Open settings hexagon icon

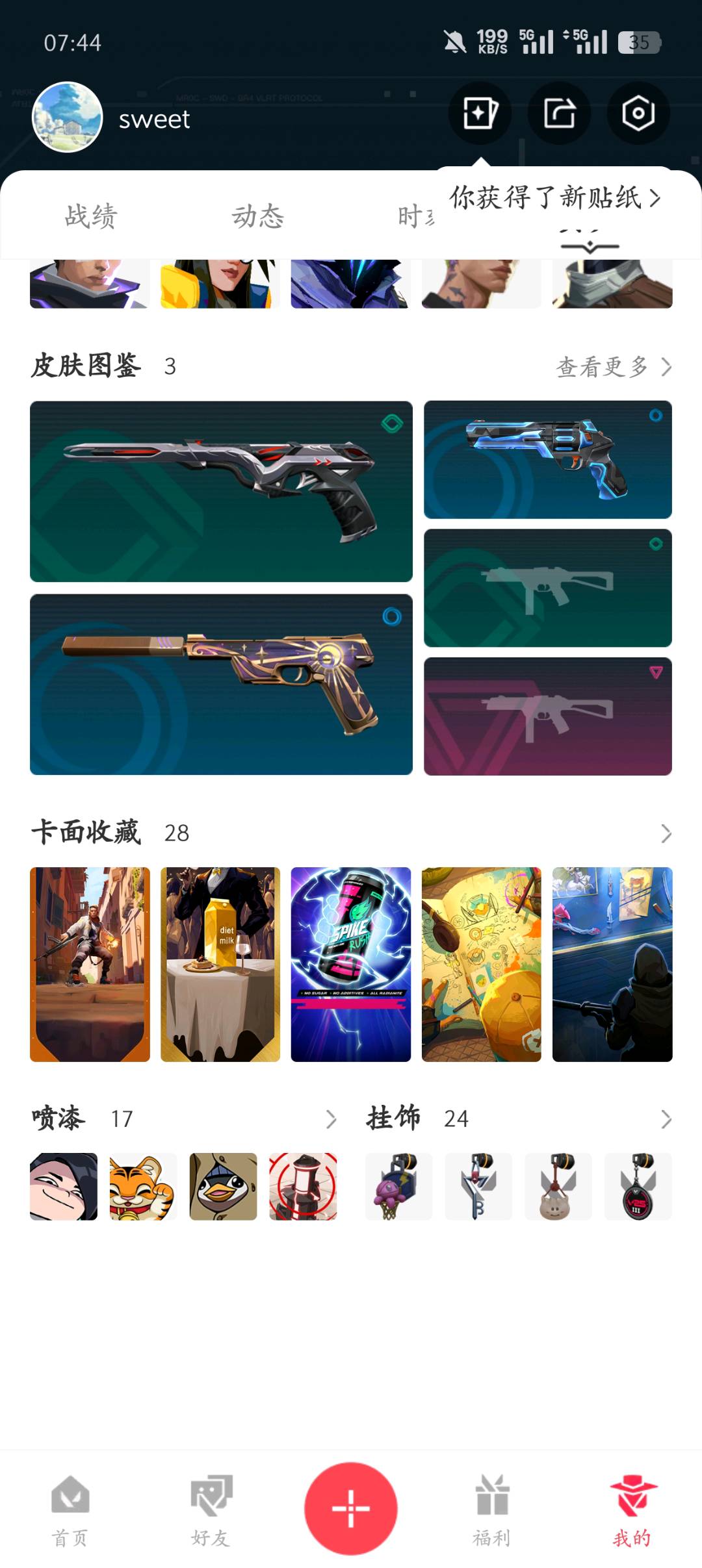click(x=638, y=114)
